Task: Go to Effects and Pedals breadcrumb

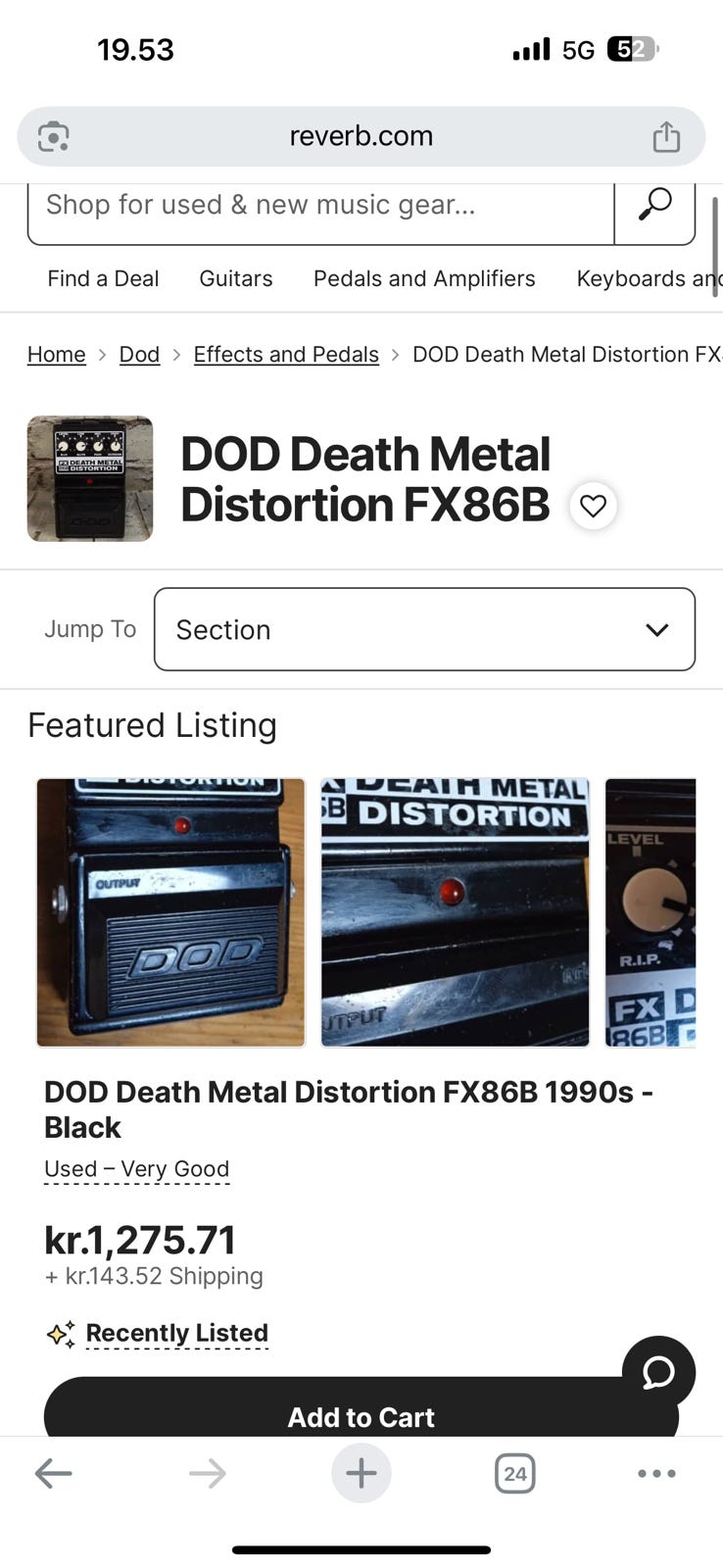Action: pyautogui.click(x=286, y=355)
